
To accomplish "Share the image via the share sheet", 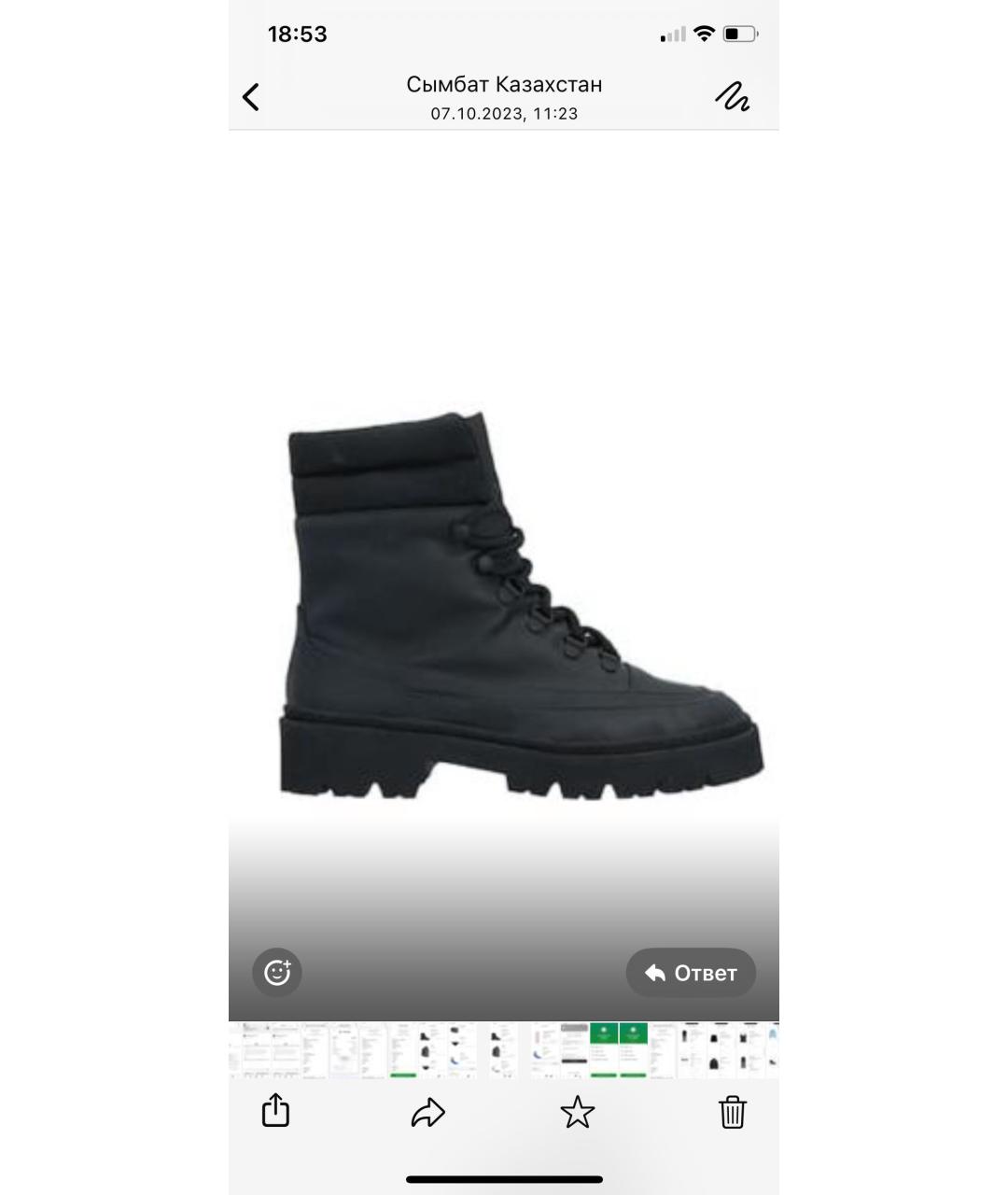I will [x=276, y=1111].
